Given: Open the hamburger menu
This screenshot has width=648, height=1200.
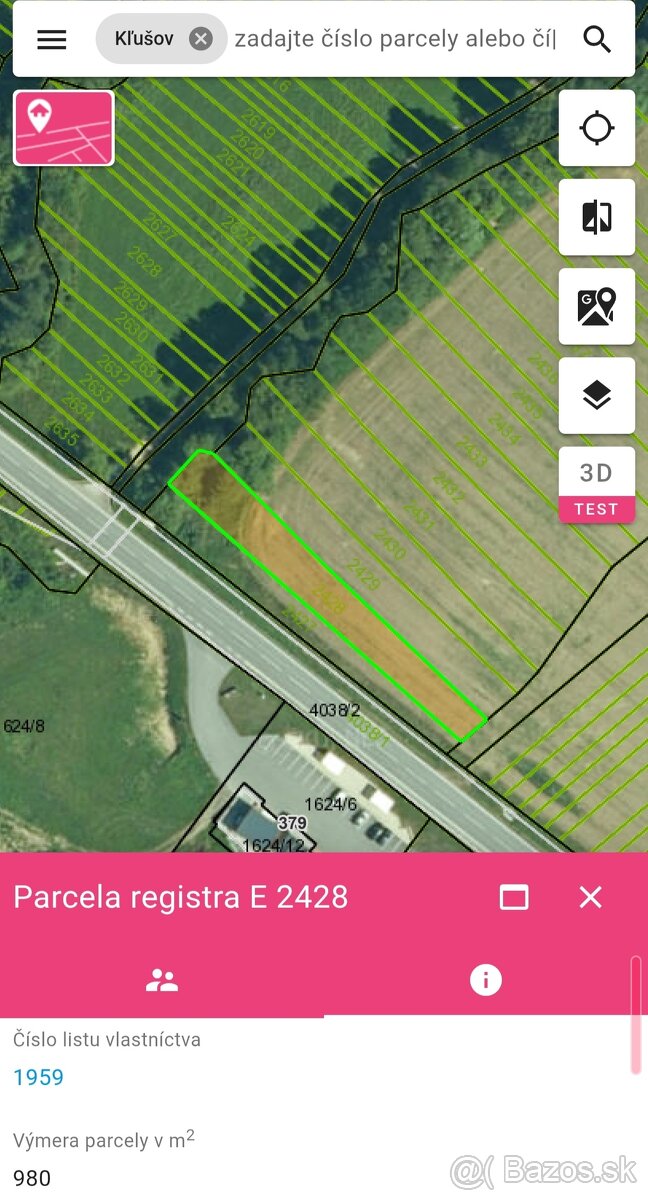Looking at the screenshot, I should click(x=52, y=39).
